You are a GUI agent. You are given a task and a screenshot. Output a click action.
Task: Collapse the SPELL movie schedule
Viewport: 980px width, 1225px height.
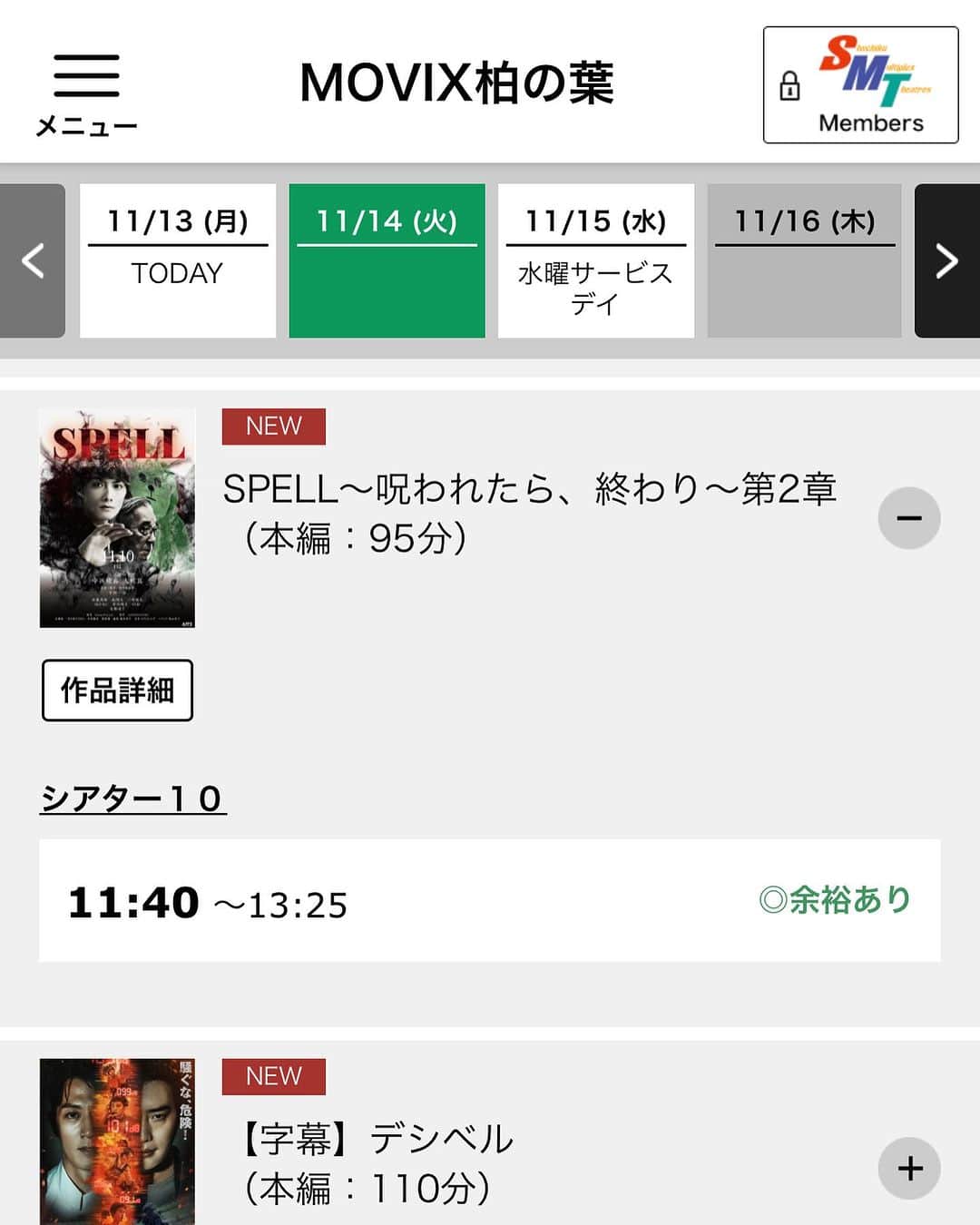[x=908, y=518]
